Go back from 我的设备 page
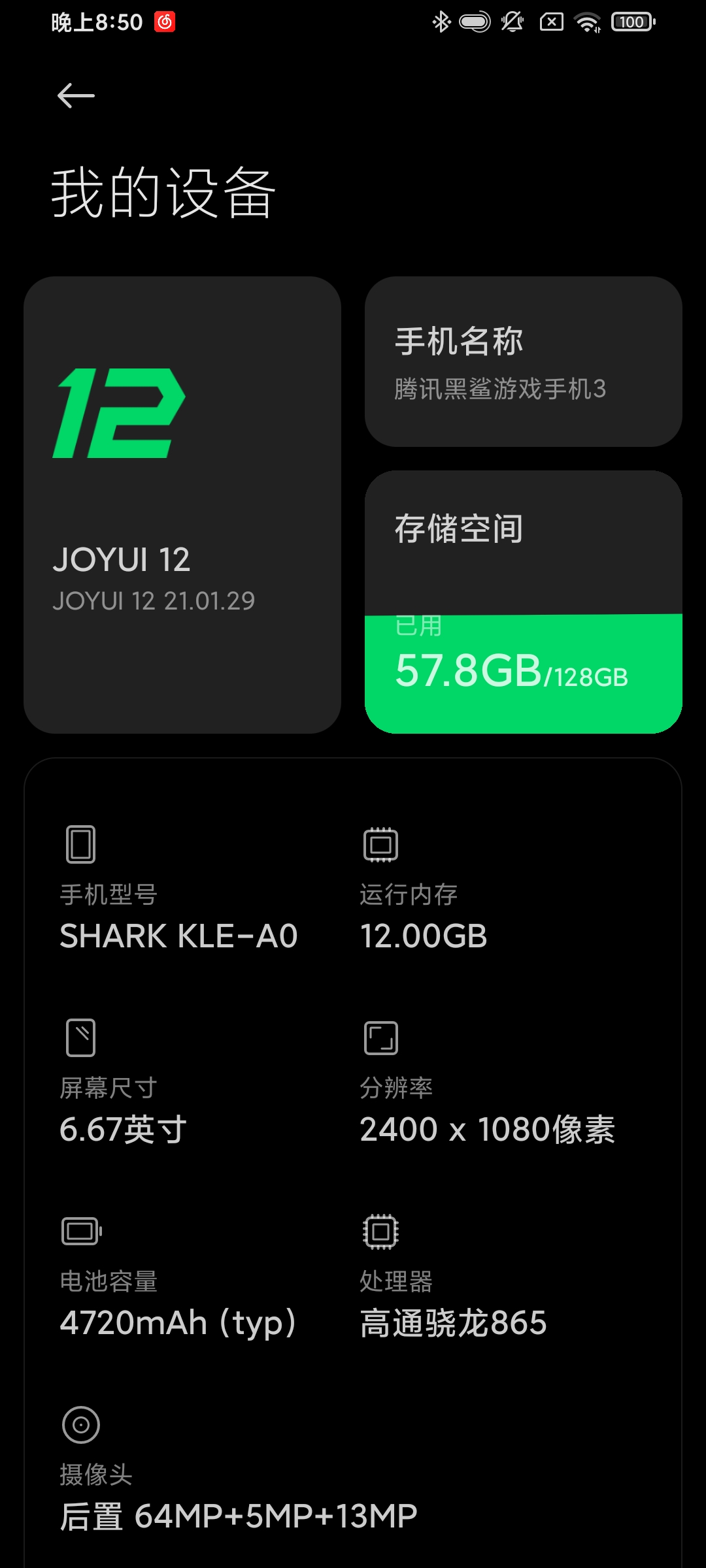The image size is (706, 1568). click(76, 96)
